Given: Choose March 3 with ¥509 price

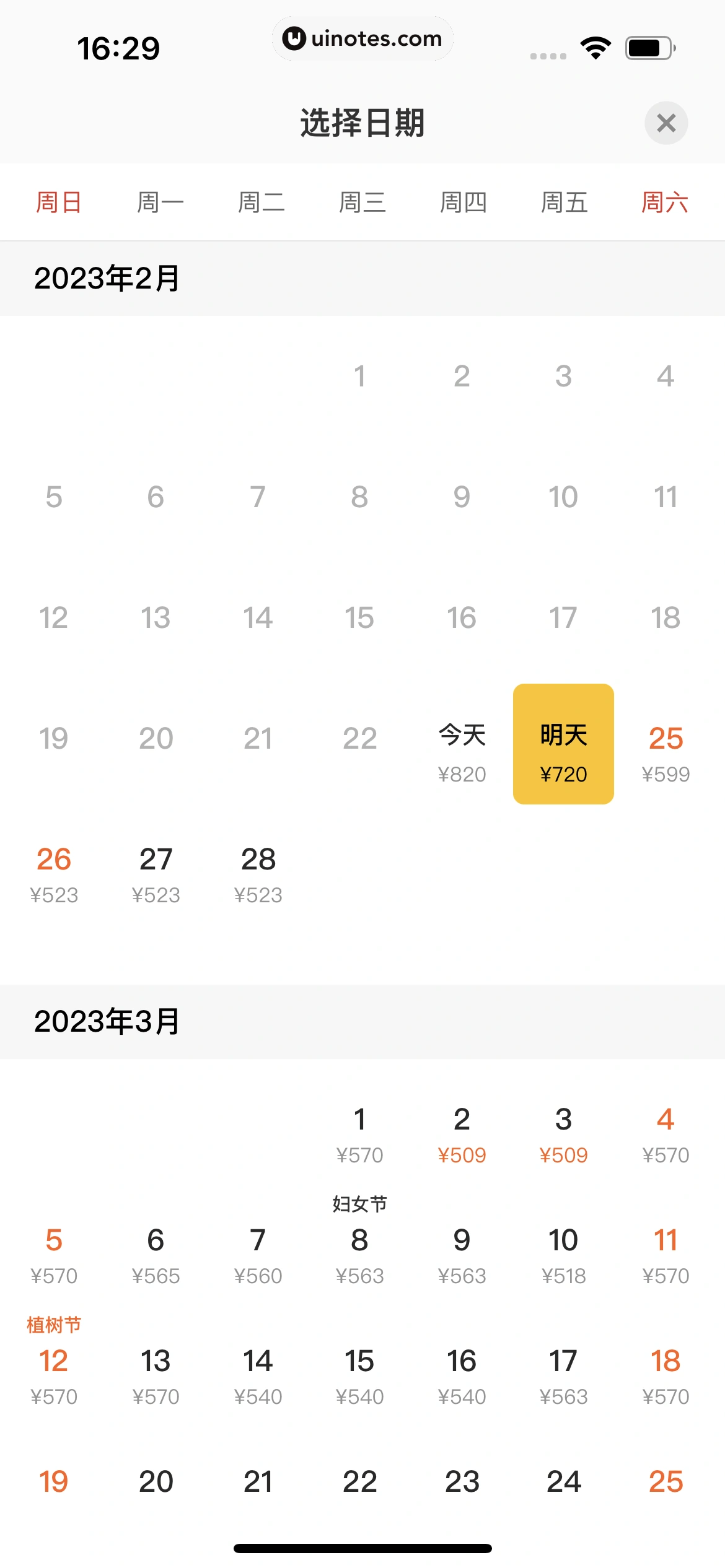Looking at the screenshot, I should (x=563, y=1131).
